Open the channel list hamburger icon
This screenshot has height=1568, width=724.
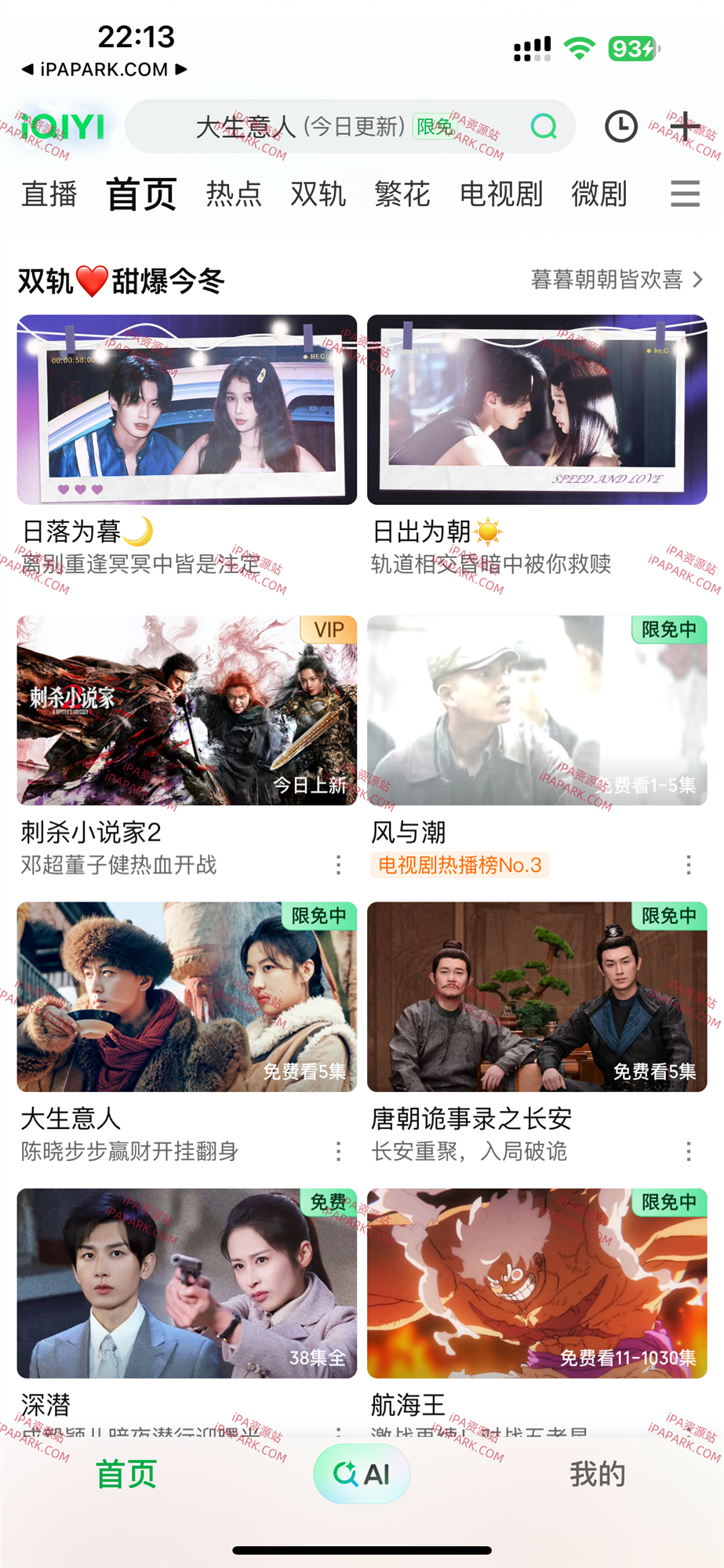[684, 194]
